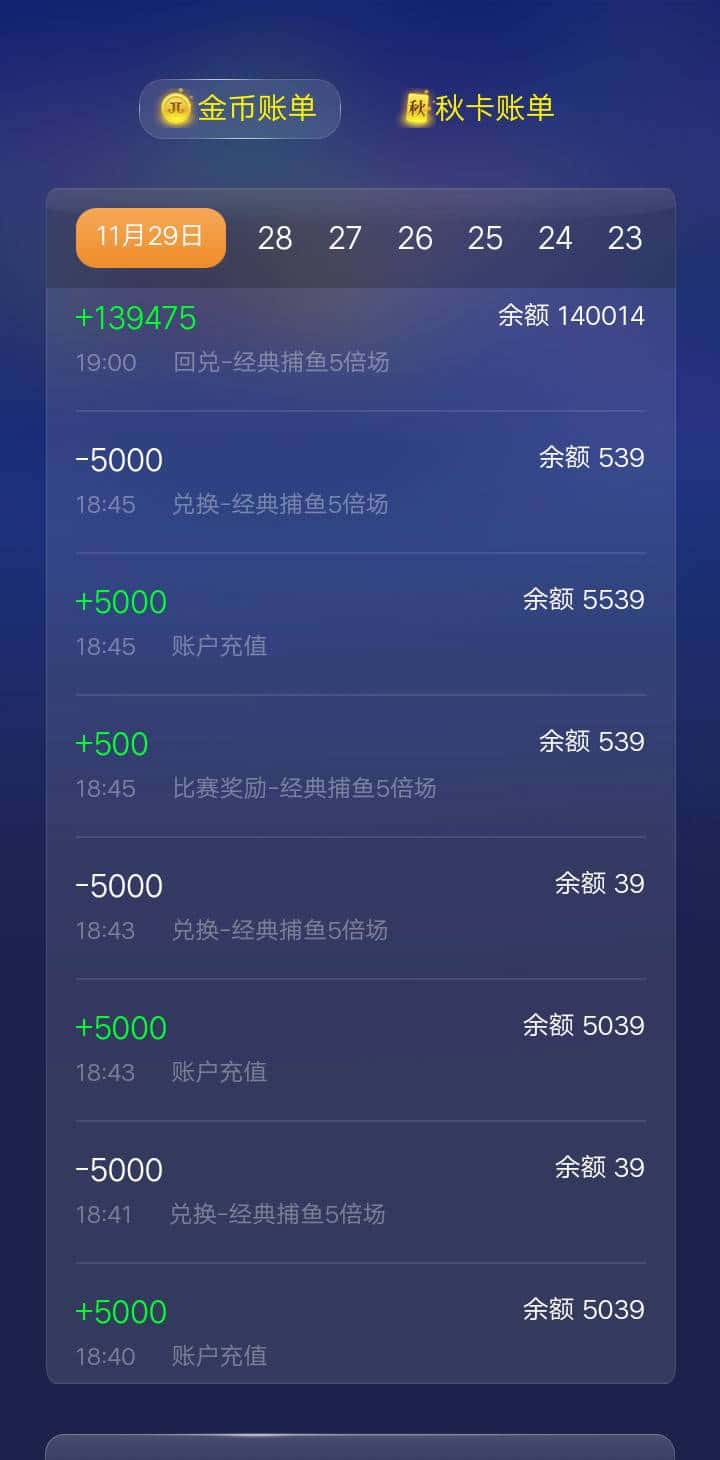Open records for date 28
720x1460 pixels.
pos(275,238)
